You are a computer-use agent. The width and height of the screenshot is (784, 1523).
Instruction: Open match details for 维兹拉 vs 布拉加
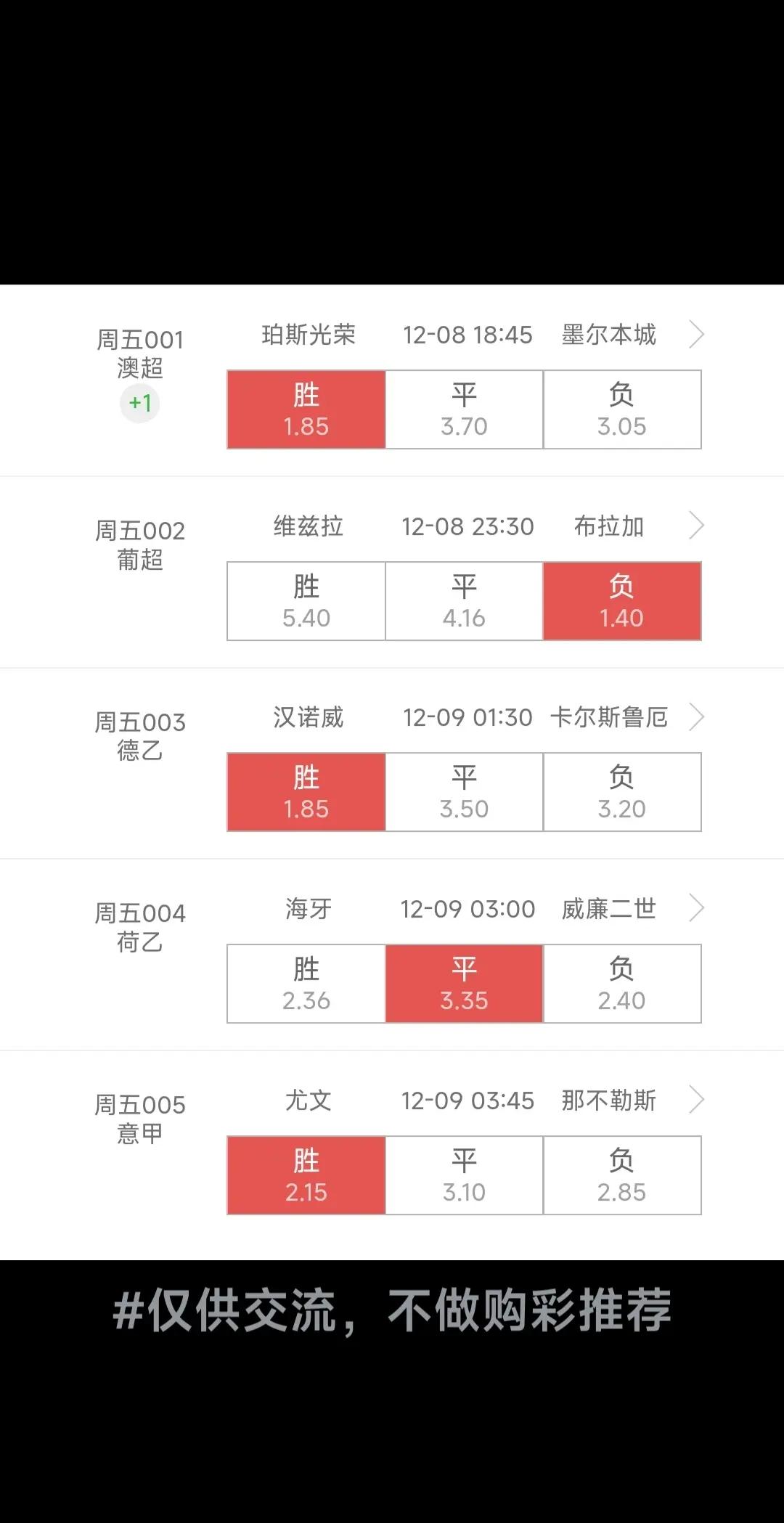pyautogui.click(x=696, y=525)
